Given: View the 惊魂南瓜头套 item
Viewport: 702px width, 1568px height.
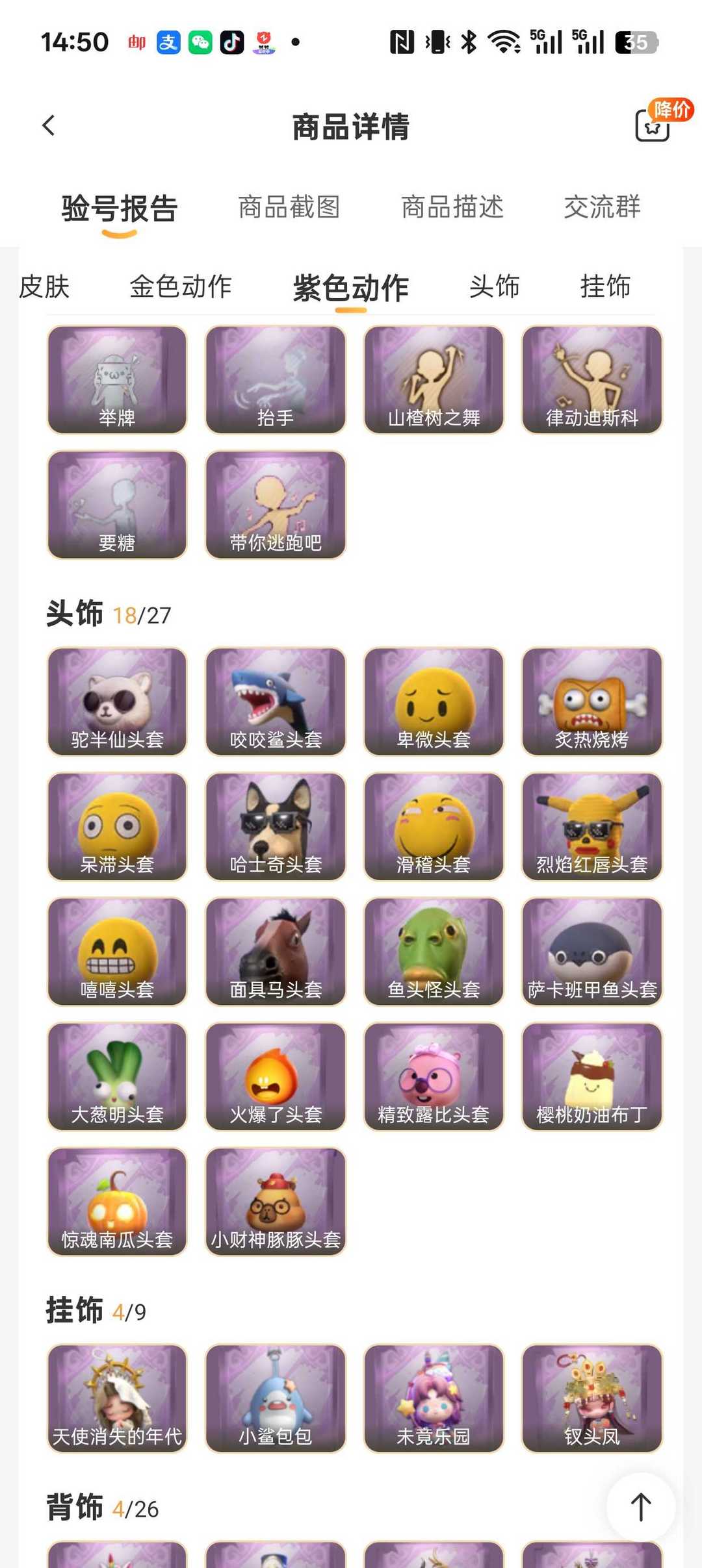Looking at the screenshot, I should (x=117, y=1202).
